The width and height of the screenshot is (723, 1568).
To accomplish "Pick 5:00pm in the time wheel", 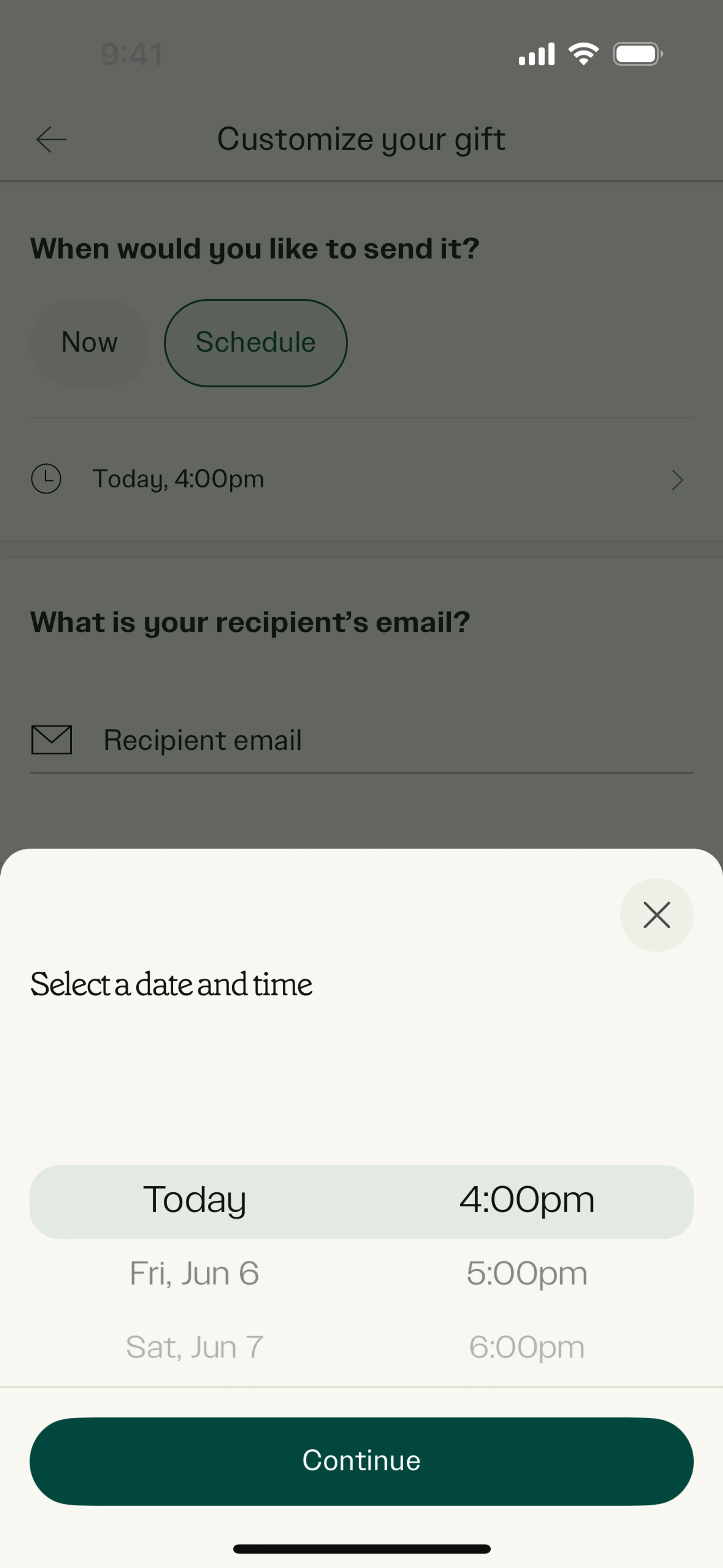I will (526, 1273).
